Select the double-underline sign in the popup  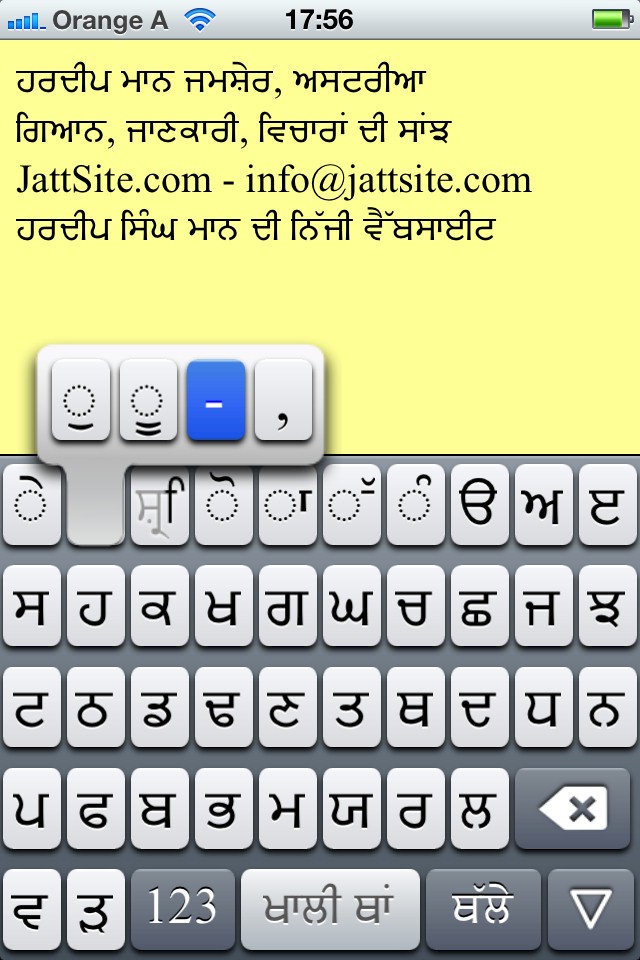(x=149, y=401)
